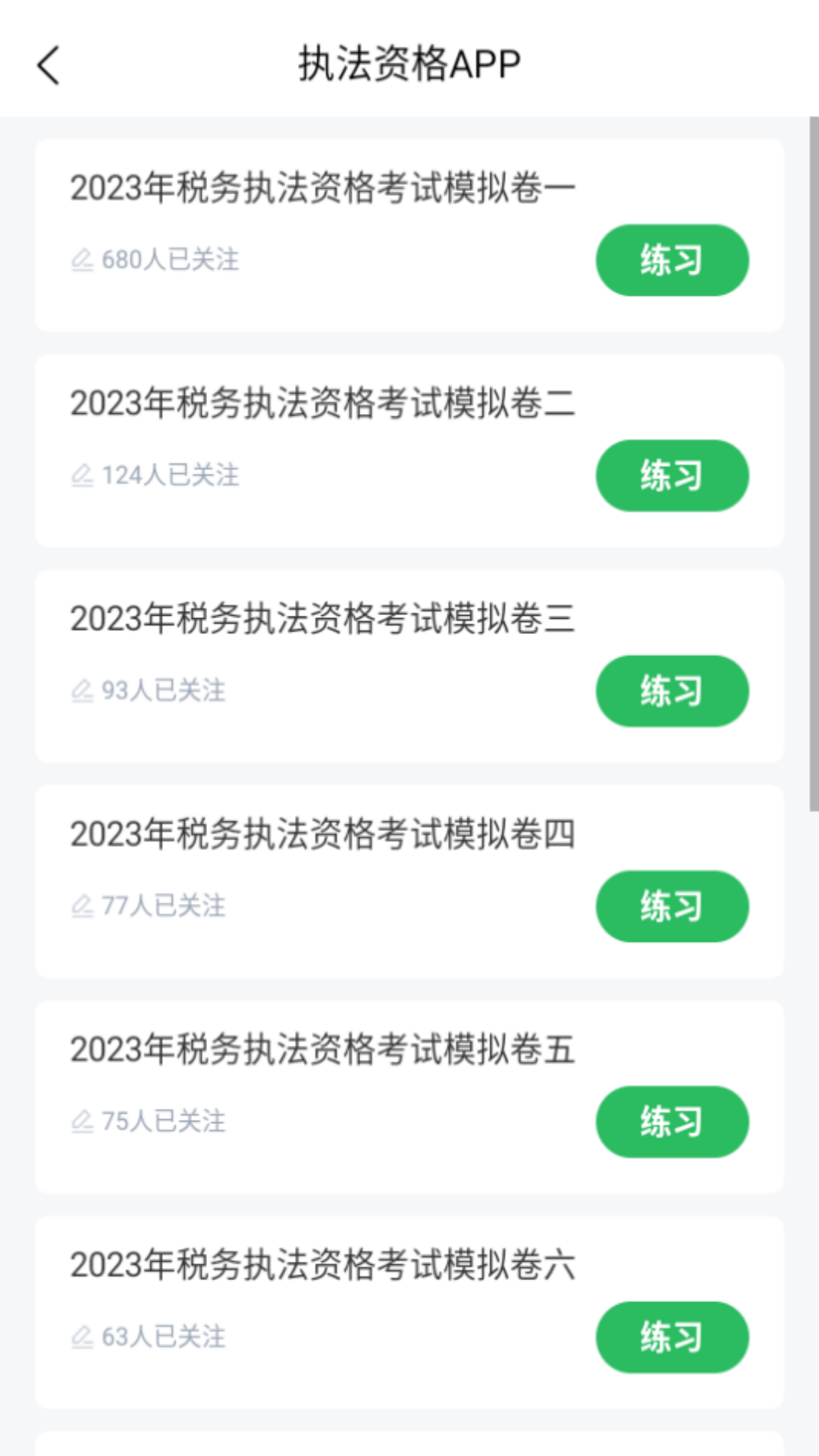819x1456 pixels.
Task: Select the 模拟卷四 exam title
Action: tap(322, 835)
